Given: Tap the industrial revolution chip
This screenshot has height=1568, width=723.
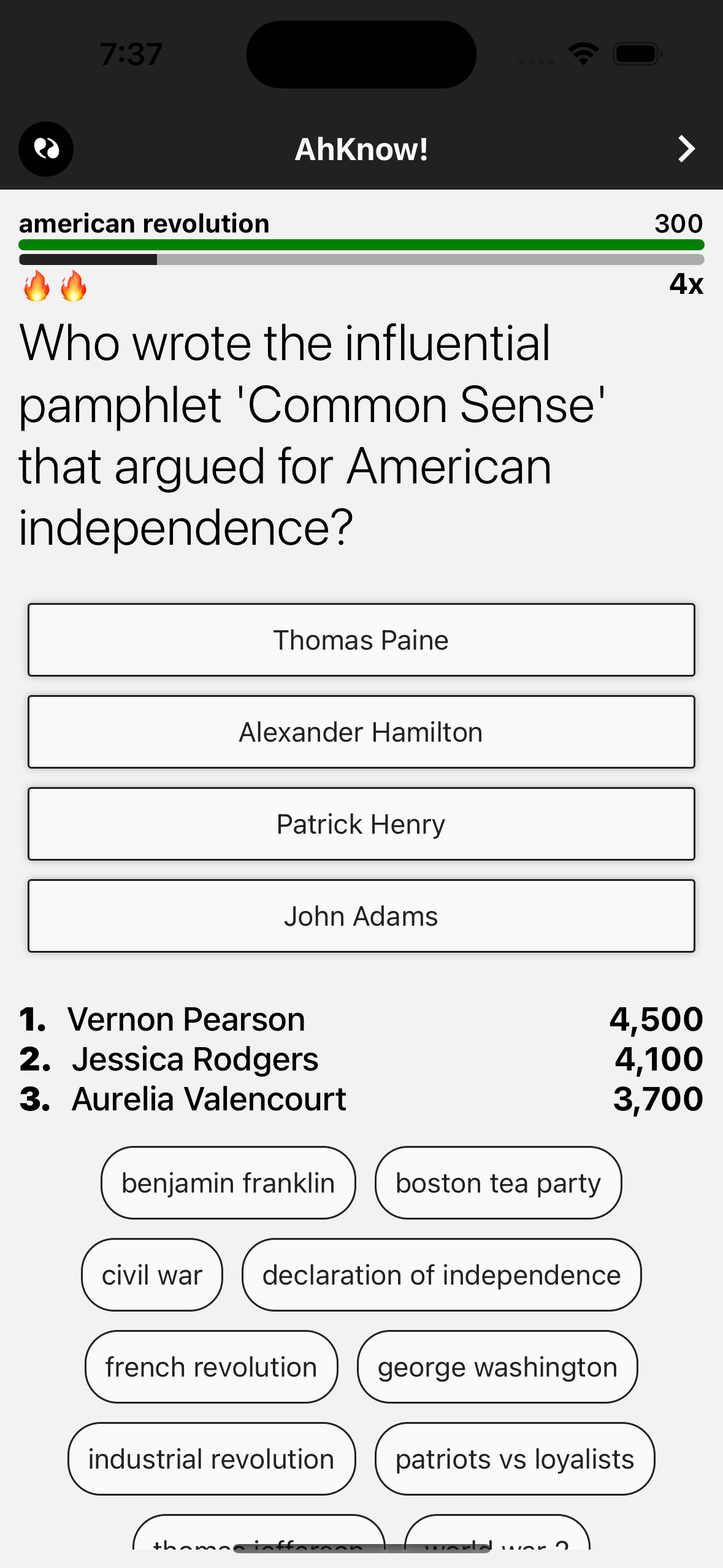Looking at the screenshot, I should tap(212, 1459).
